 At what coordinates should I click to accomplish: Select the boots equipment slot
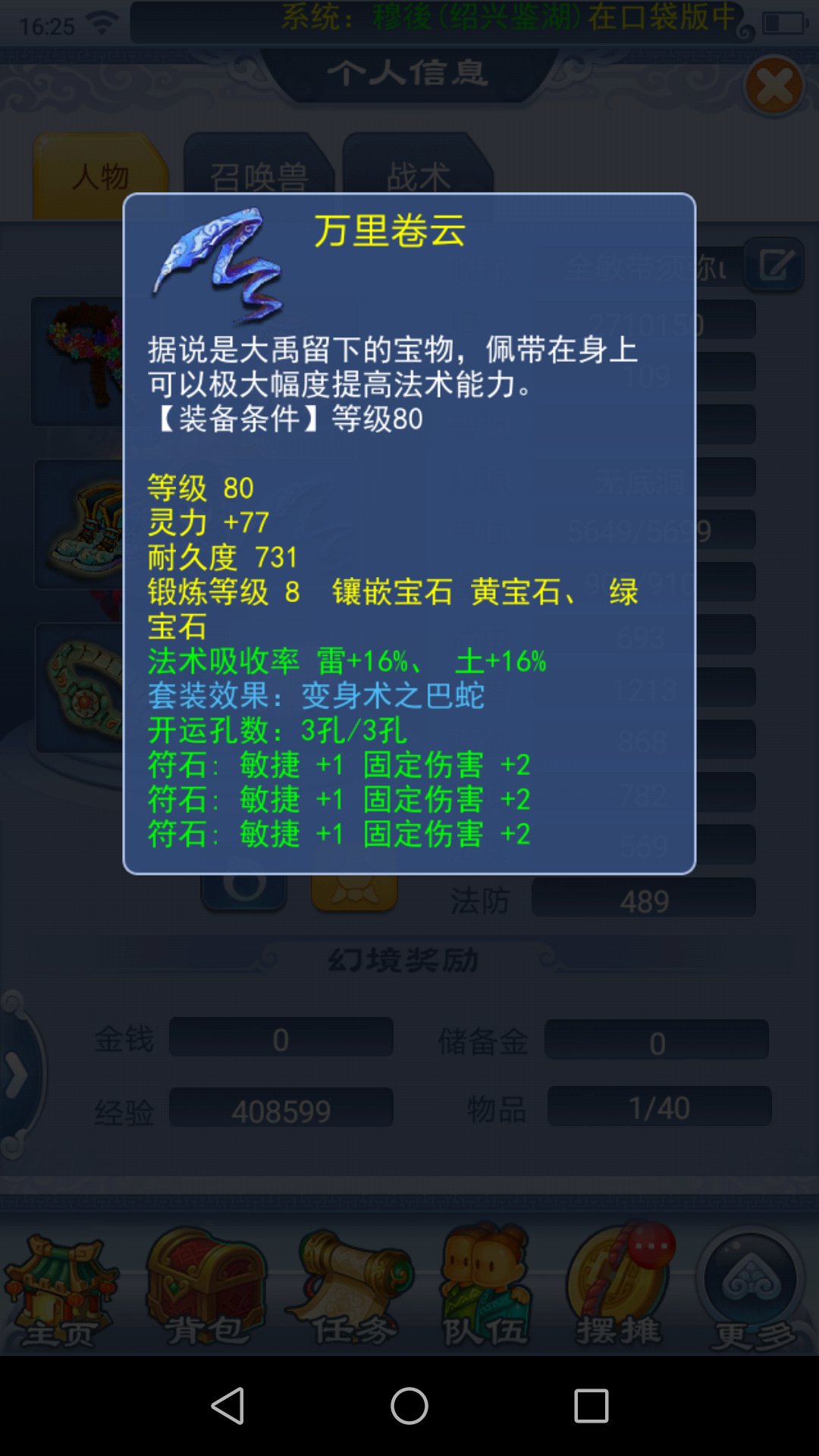click(79, 525)
